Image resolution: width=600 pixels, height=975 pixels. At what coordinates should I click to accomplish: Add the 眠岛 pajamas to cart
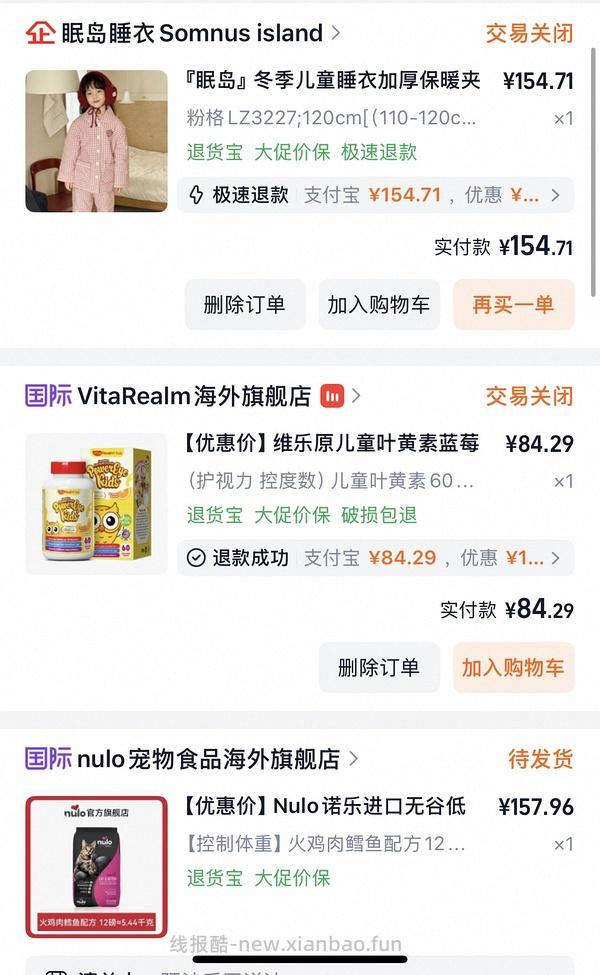[x=378, y=305]
